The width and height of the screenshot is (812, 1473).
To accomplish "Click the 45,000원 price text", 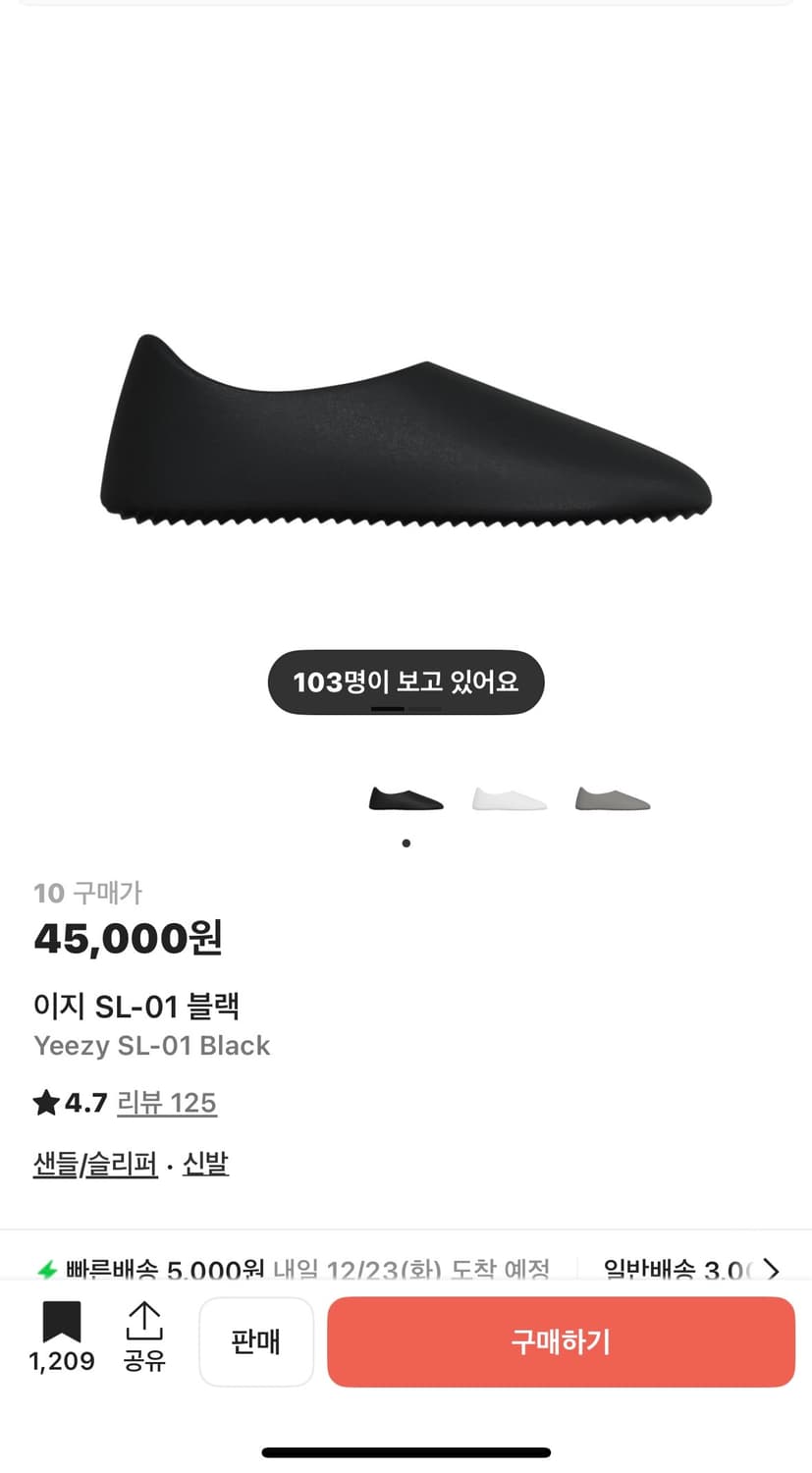I will point(125,938).
